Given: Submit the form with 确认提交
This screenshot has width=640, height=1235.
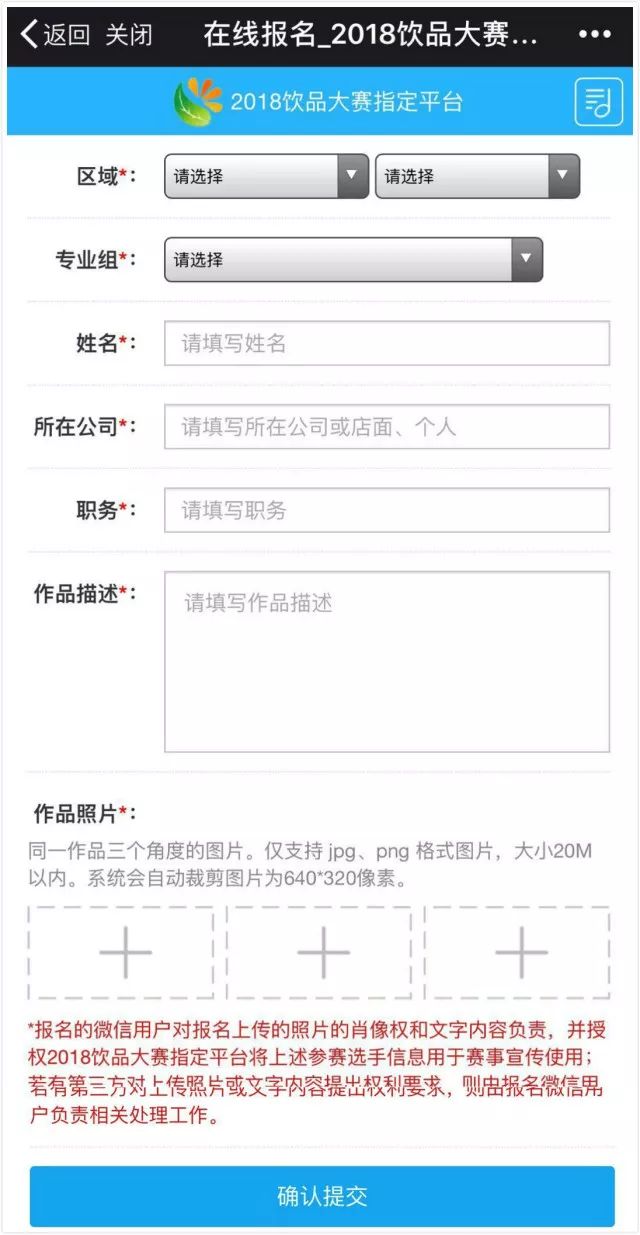Looking at the screenshot, I should [x=322, y=1196].
